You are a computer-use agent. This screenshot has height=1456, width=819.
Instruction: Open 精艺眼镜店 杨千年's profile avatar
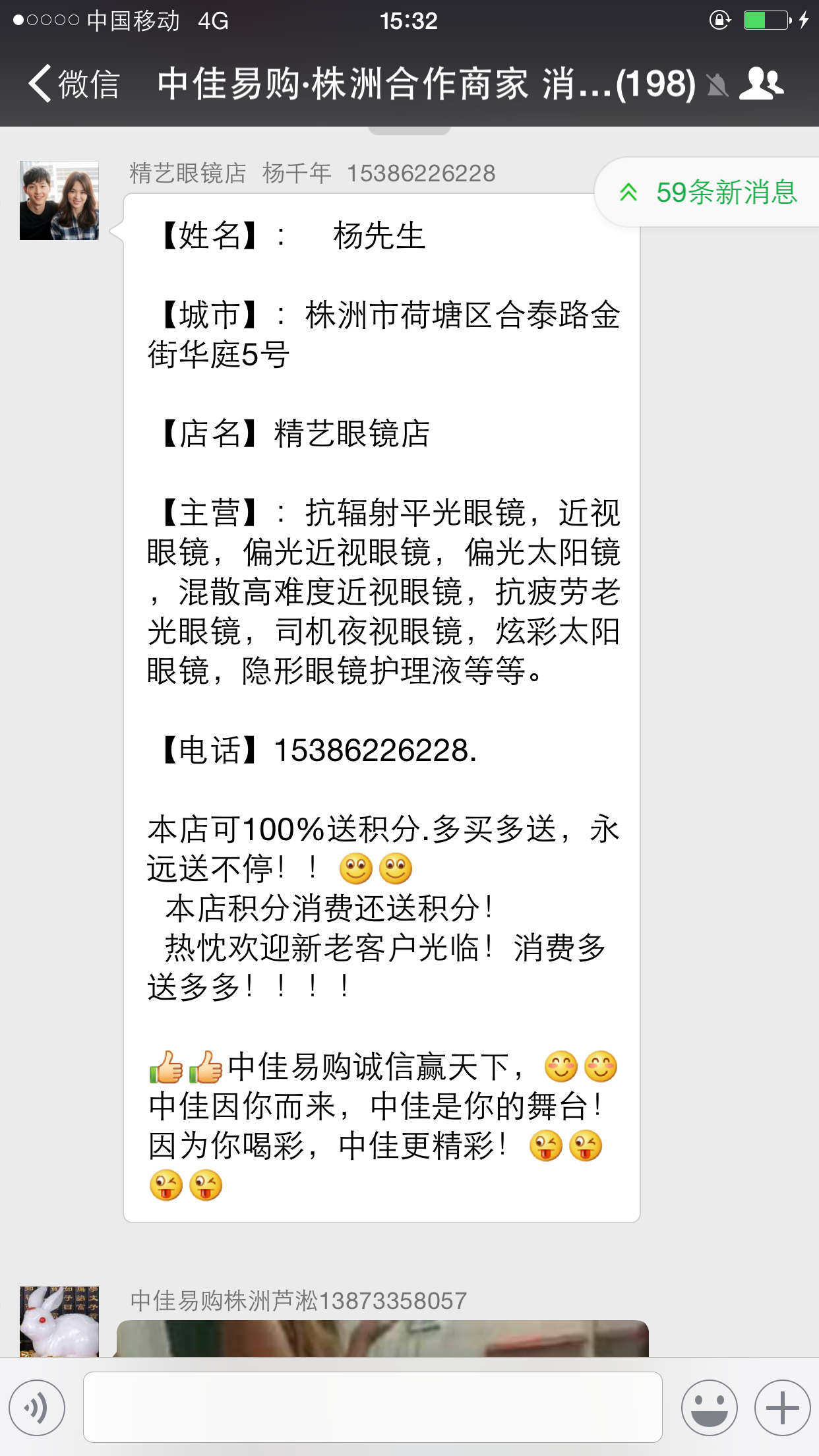point(59,200)
